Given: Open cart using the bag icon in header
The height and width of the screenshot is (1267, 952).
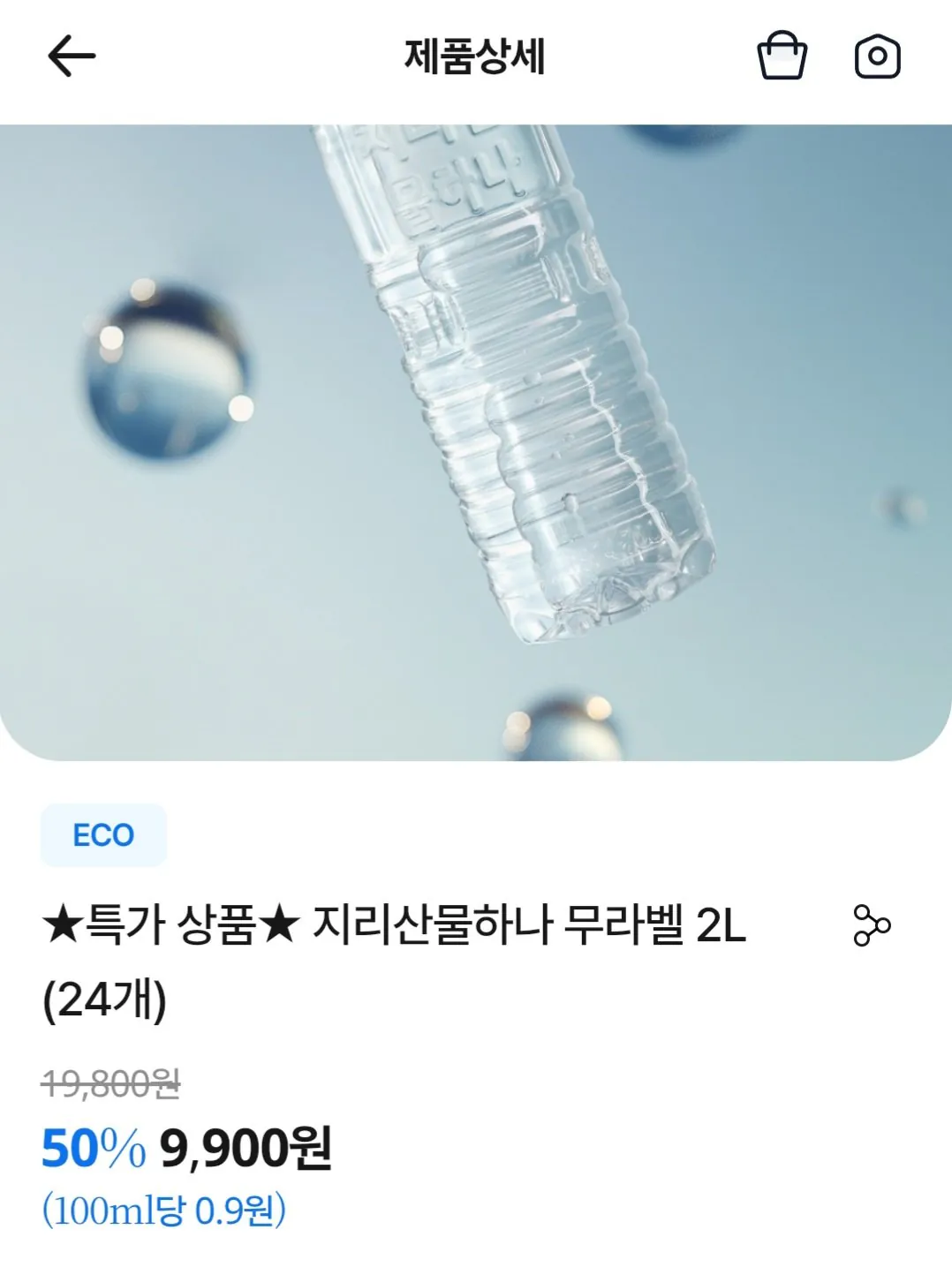Looking at the screenshot, I should click(x=782, y=55).
